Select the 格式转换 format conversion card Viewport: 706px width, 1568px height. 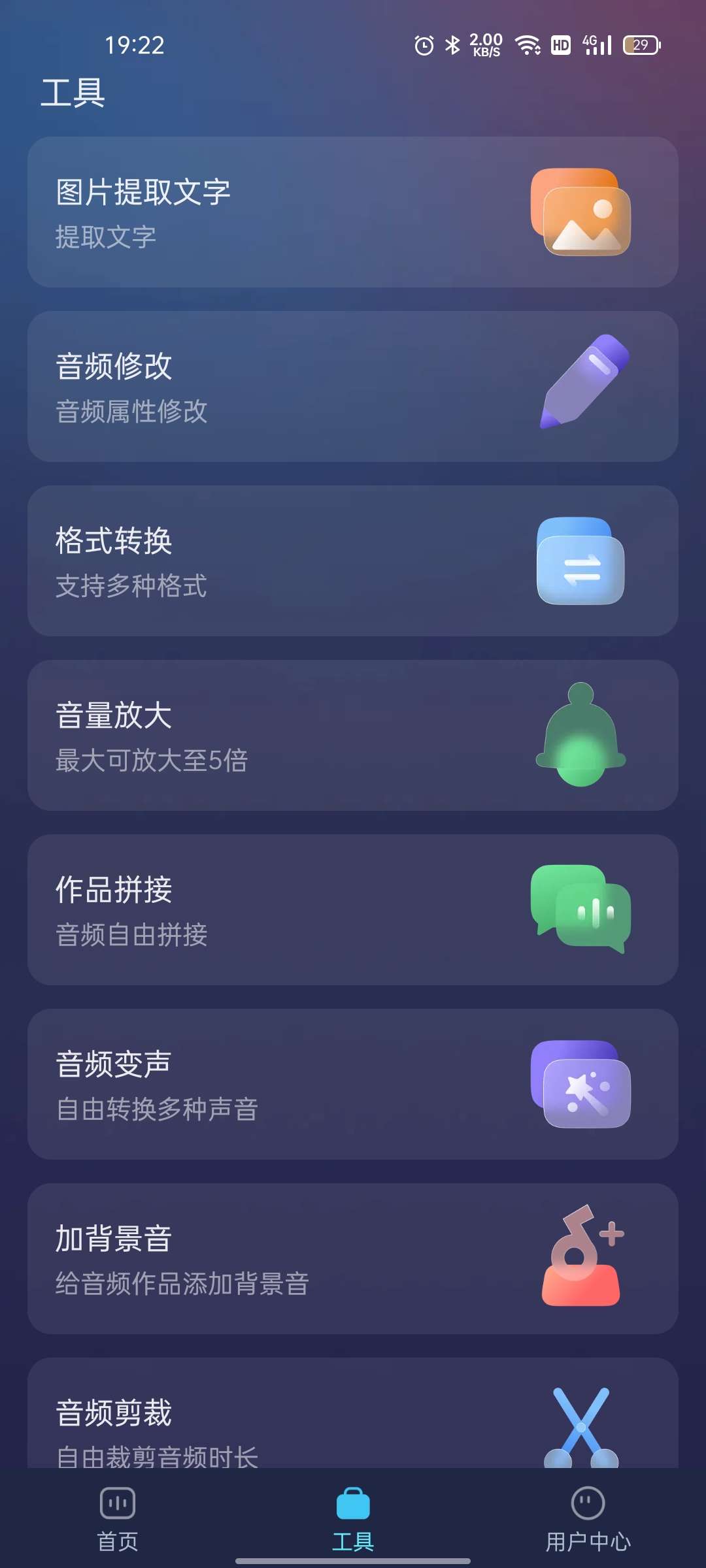click(353, 561)
